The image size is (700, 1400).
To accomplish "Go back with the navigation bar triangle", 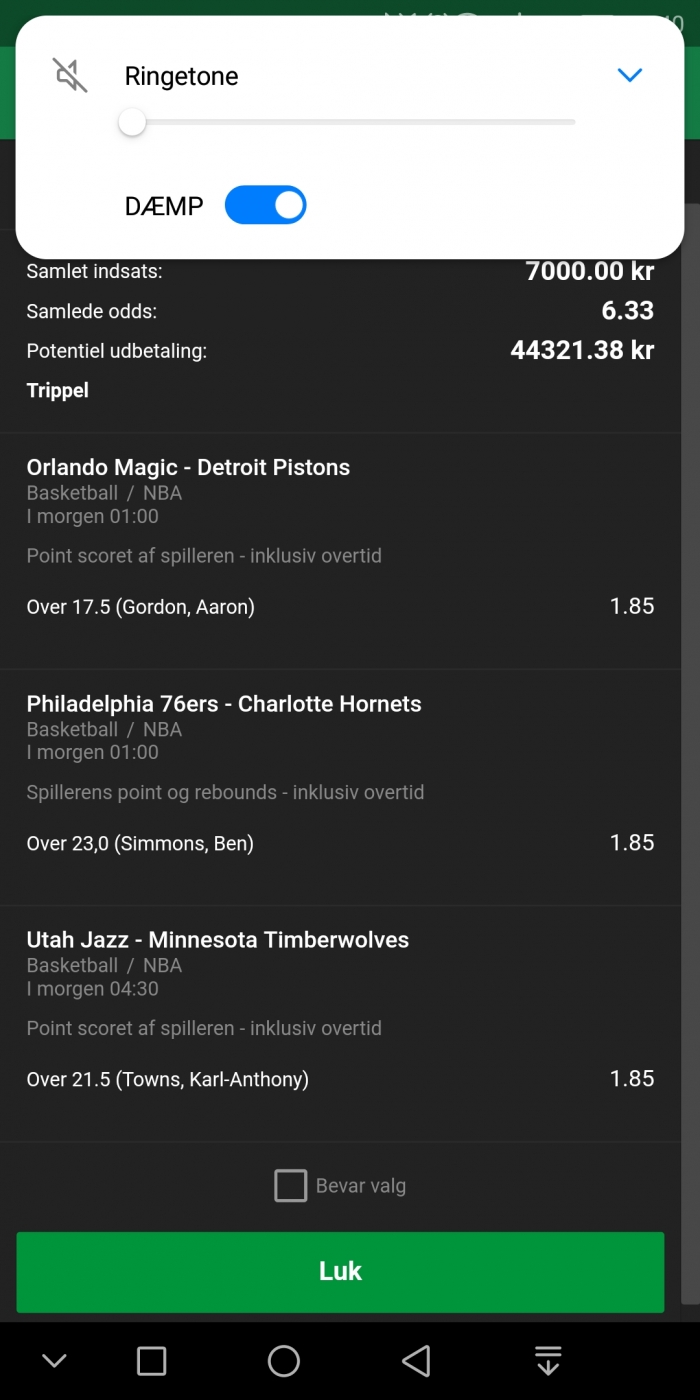I will coord(416,1361).
